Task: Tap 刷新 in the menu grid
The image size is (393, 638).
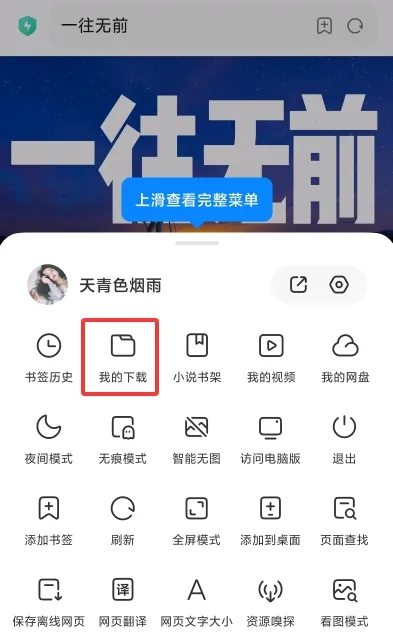Action: pos(122,521)
